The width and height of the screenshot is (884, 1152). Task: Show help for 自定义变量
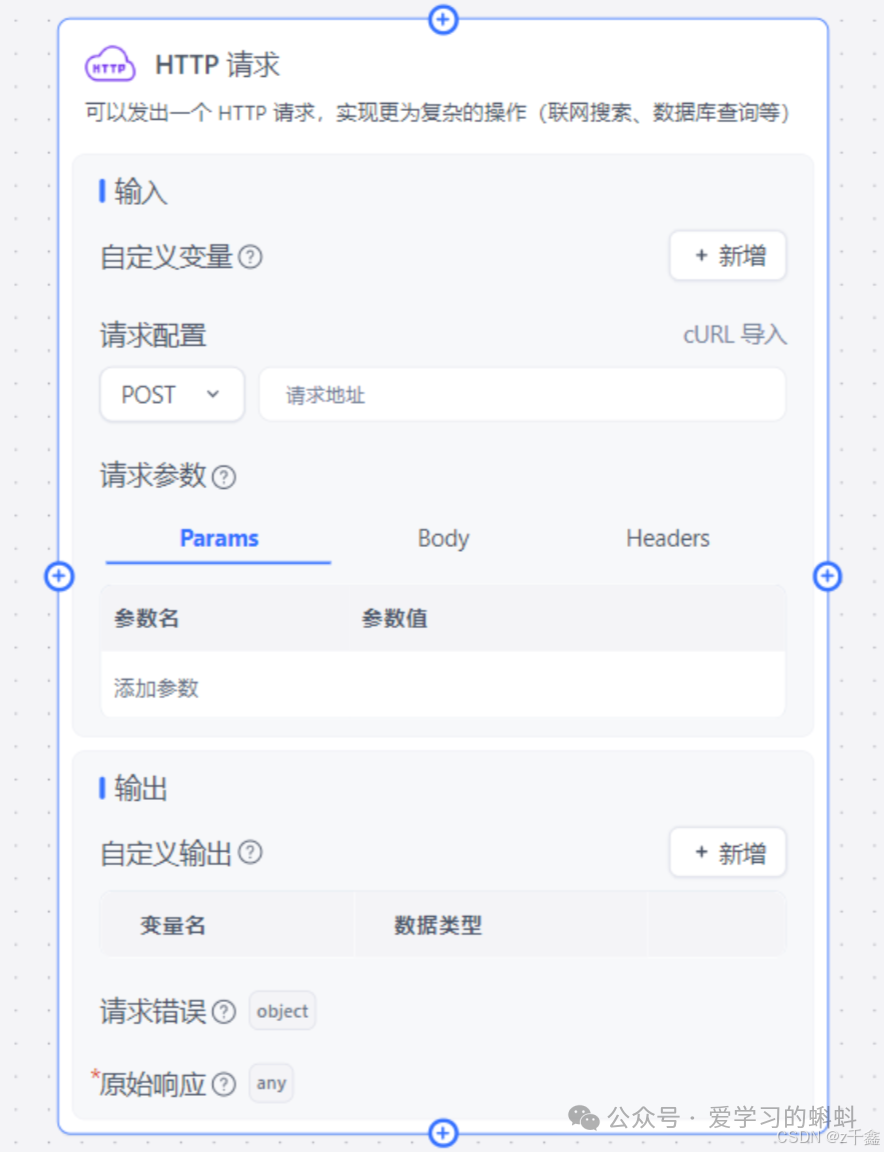click(251, 257)
